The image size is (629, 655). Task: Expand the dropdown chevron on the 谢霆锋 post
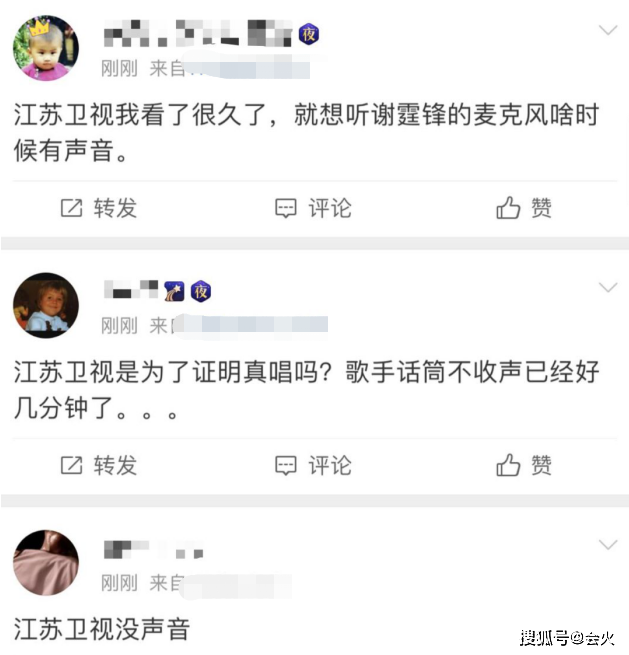point(608,30)
